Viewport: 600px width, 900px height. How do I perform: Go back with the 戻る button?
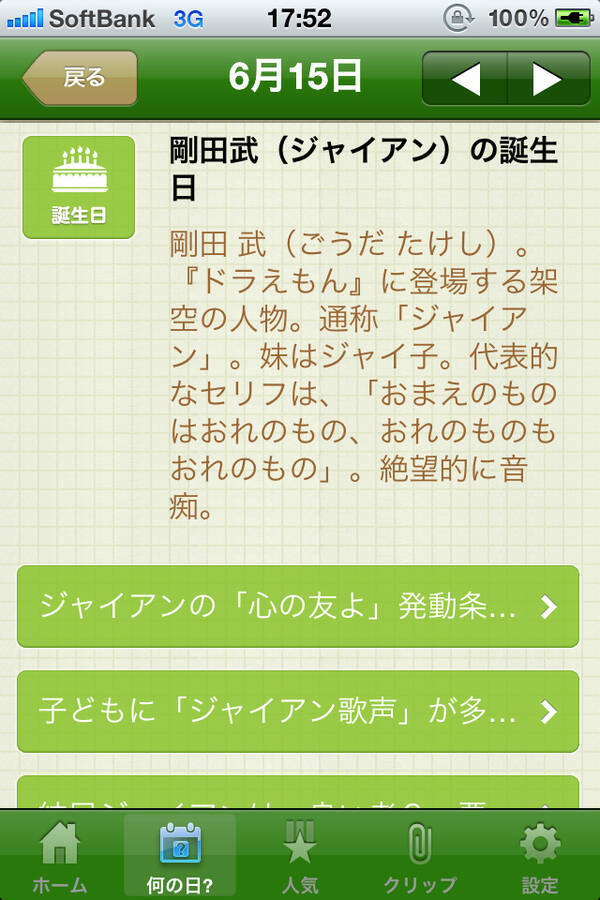(x=82, y=78)
